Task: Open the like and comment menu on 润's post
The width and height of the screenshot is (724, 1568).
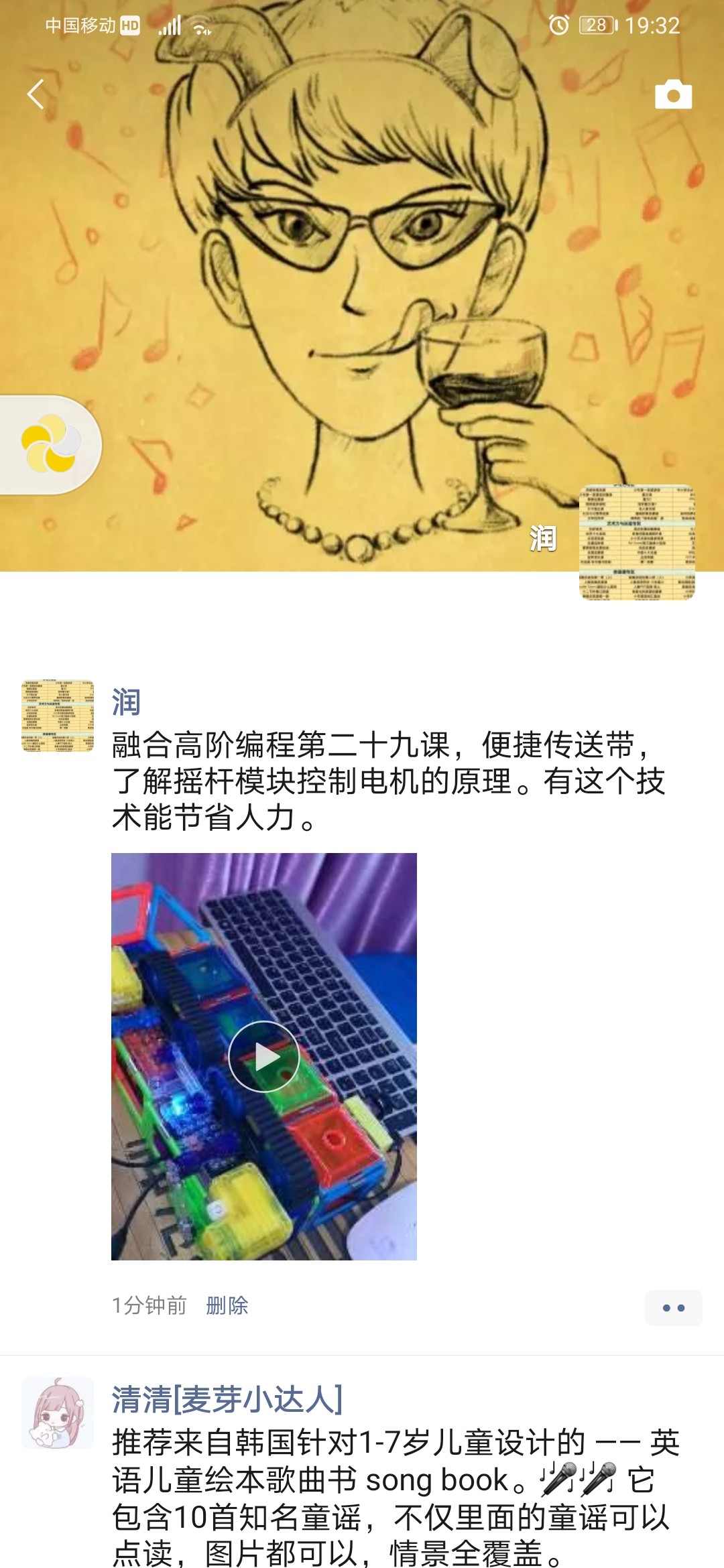Action: pos(673,1307)
